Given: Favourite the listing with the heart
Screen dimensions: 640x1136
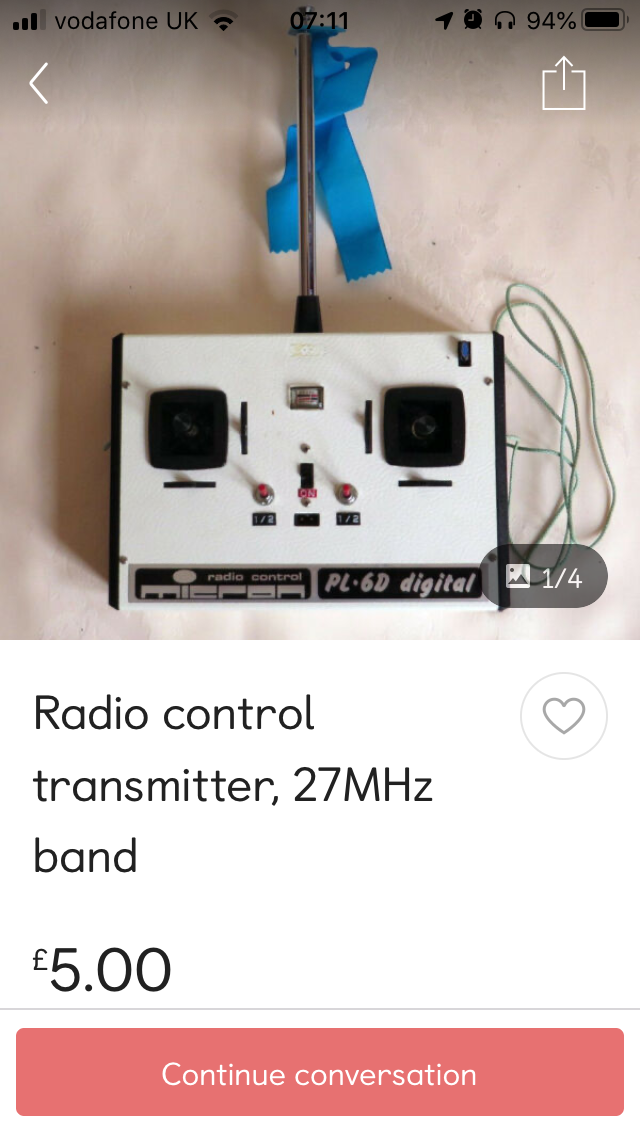Looking at the screenshot, I should (563, 716).
